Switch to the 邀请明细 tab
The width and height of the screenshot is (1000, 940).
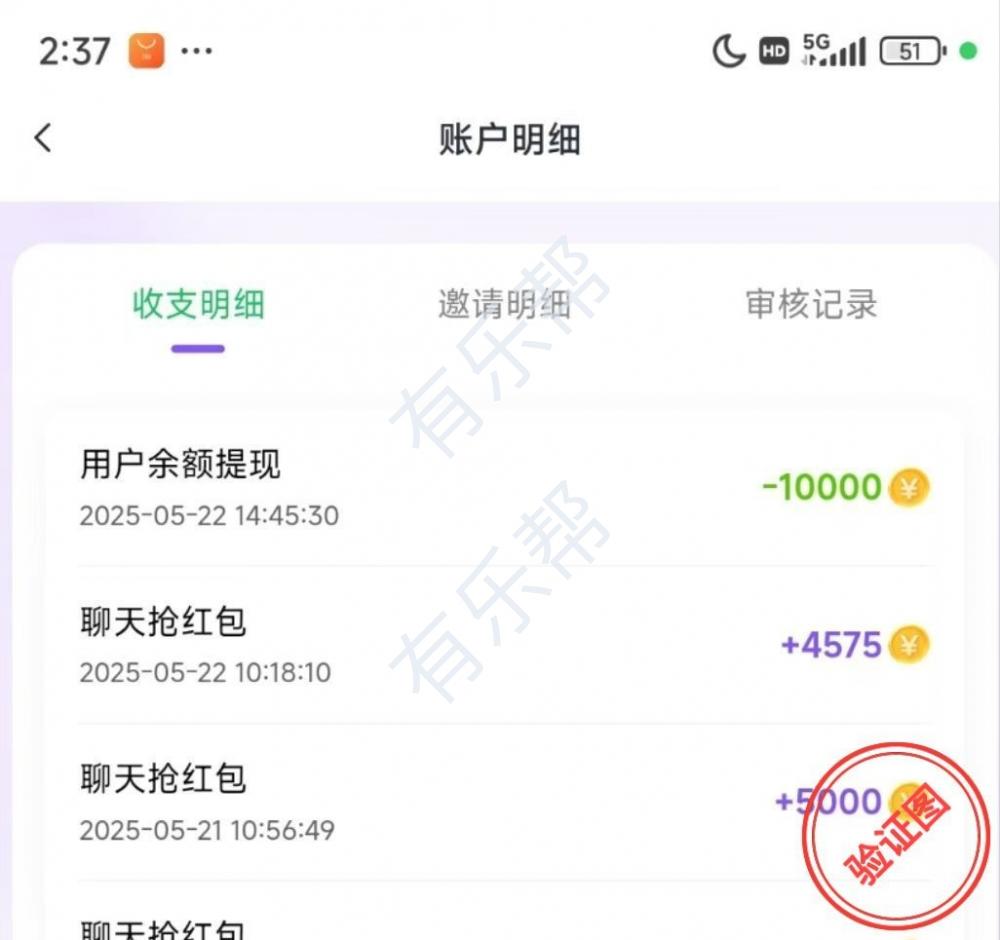(x=503, y=304)
